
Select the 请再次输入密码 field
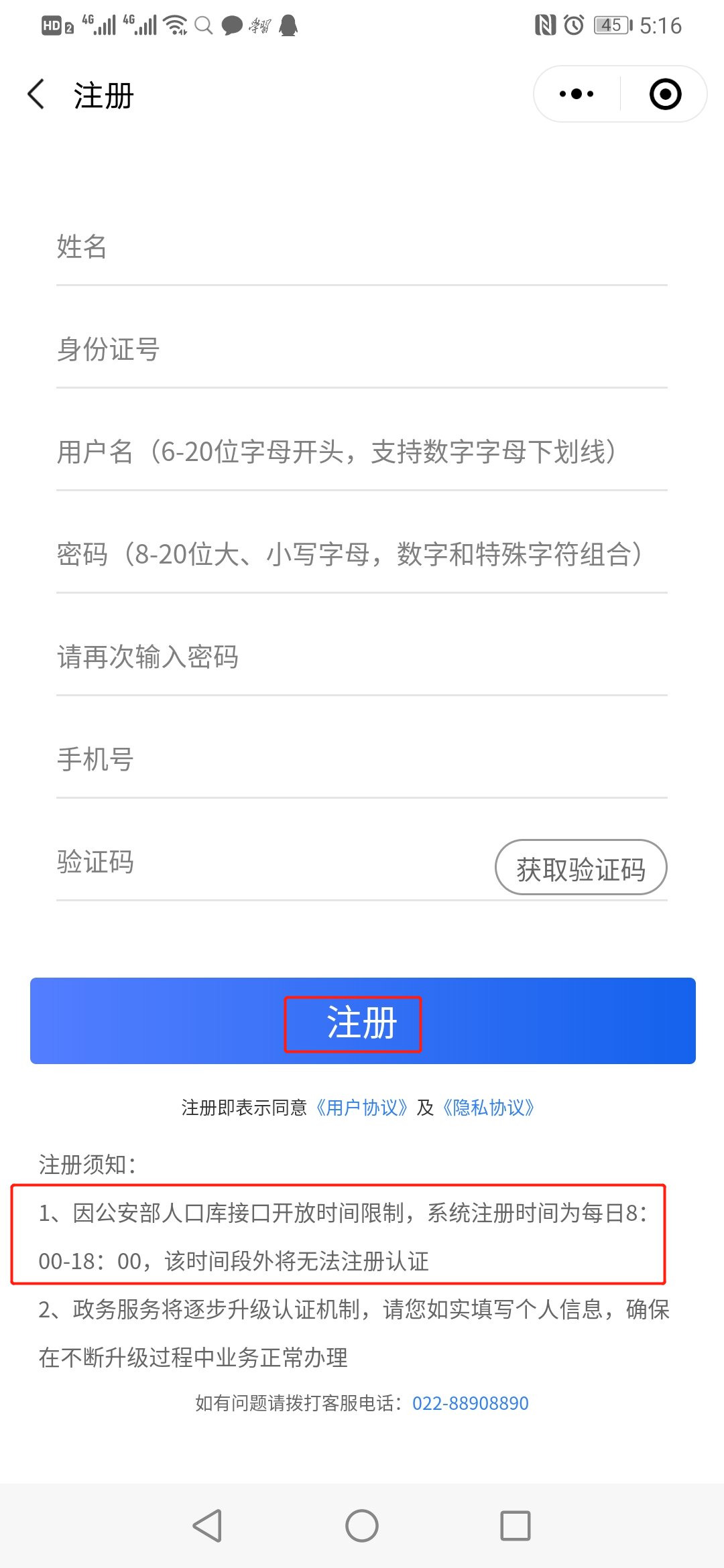coord(362,657)
